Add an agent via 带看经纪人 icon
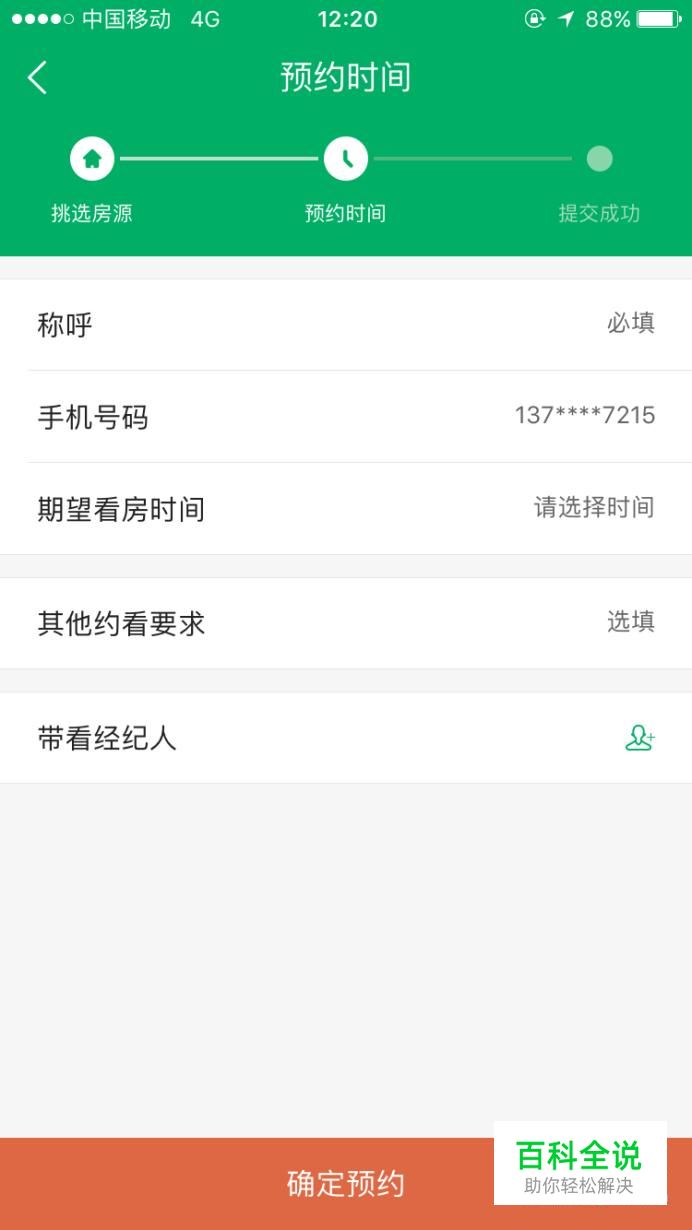692x1230 pixels. (x=640, y=738)
